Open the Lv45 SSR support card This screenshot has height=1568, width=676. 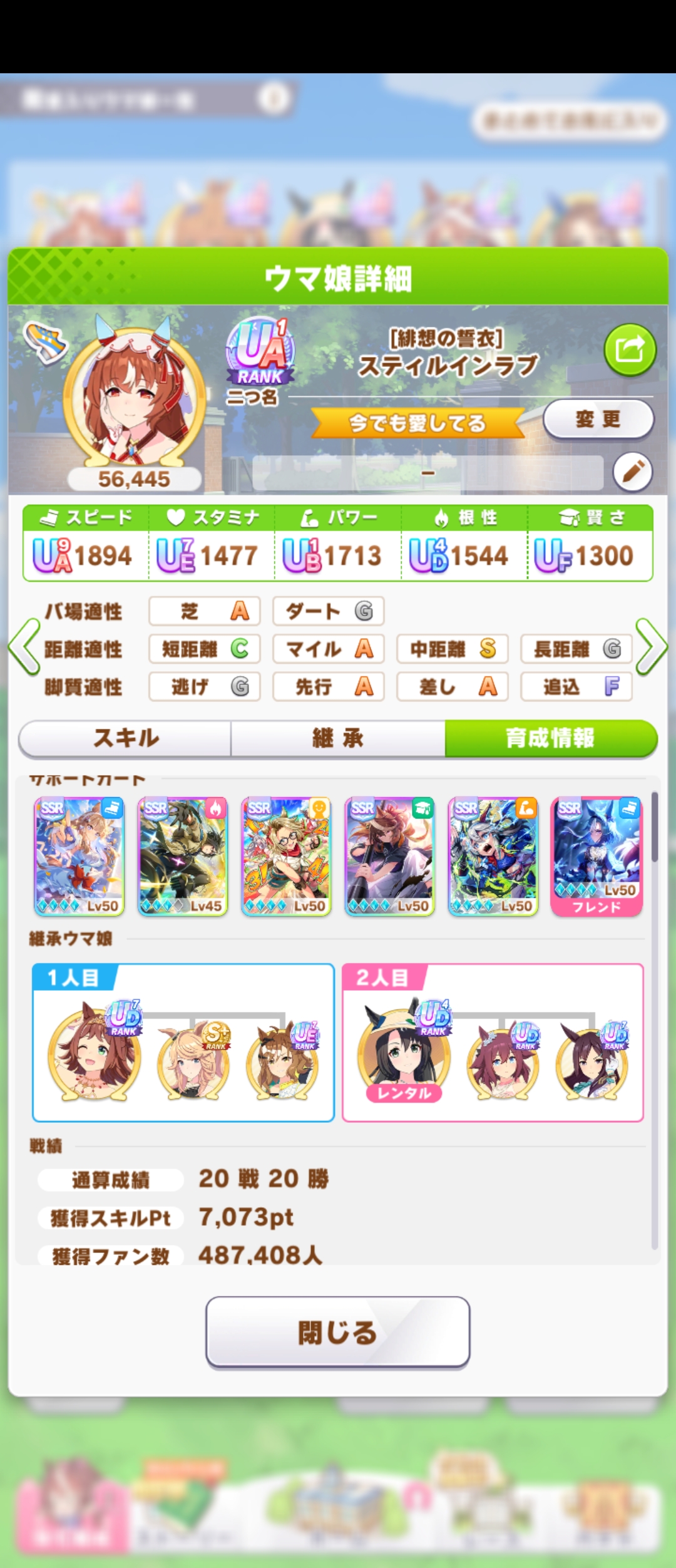(x=183, y=856)
